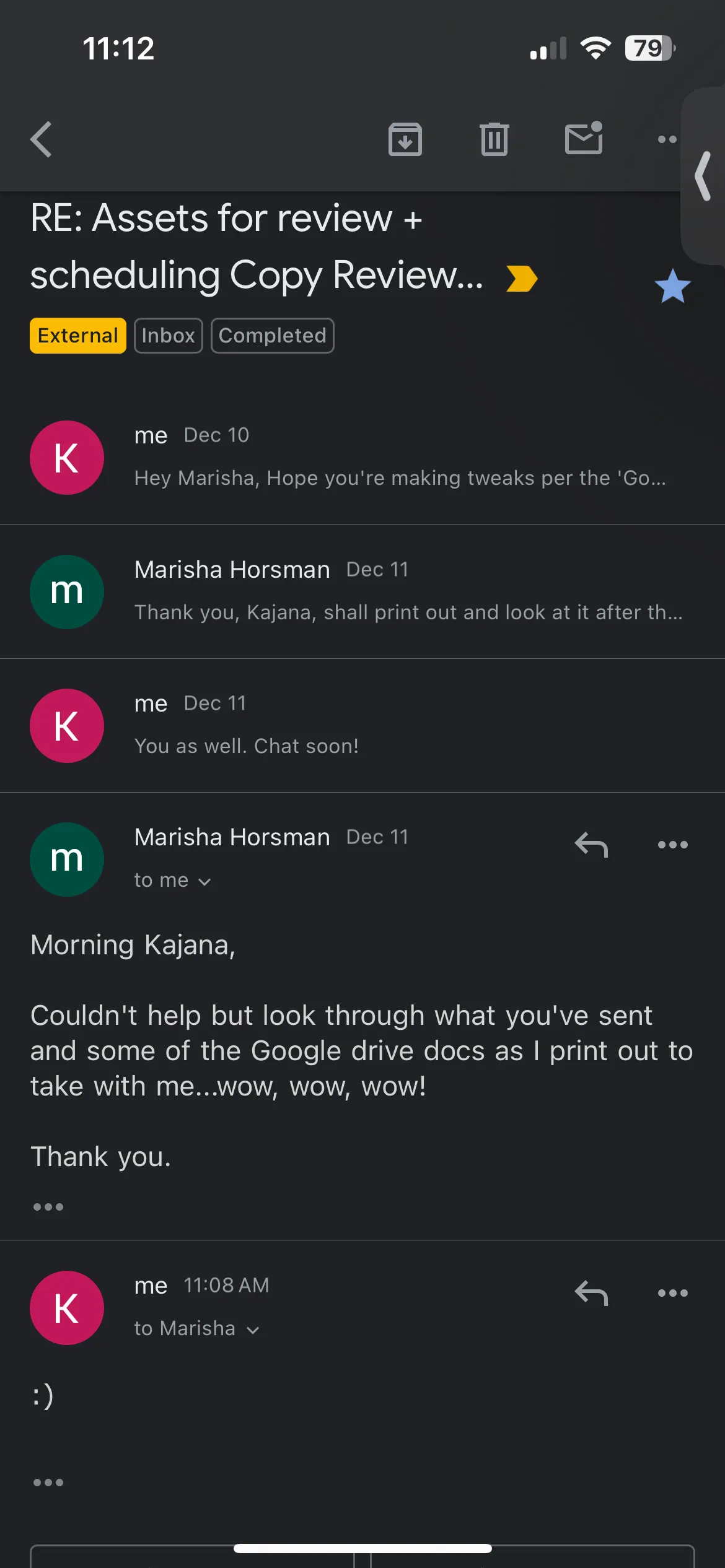This screenshot has height=1568, width=725.
Task: Expand the 'to Marisha' recipient details
Action: (196, 1328)
